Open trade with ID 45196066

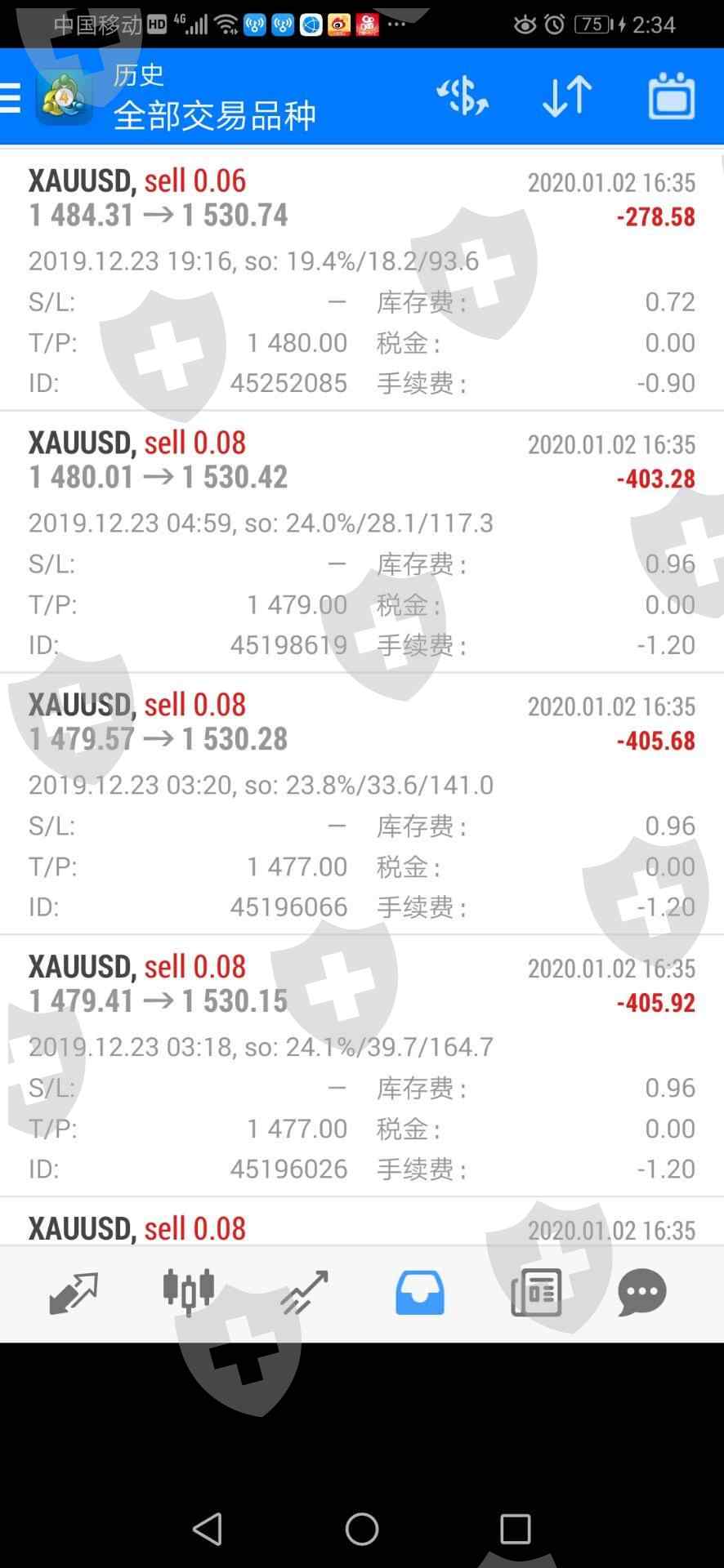click(x=361, y=804)
